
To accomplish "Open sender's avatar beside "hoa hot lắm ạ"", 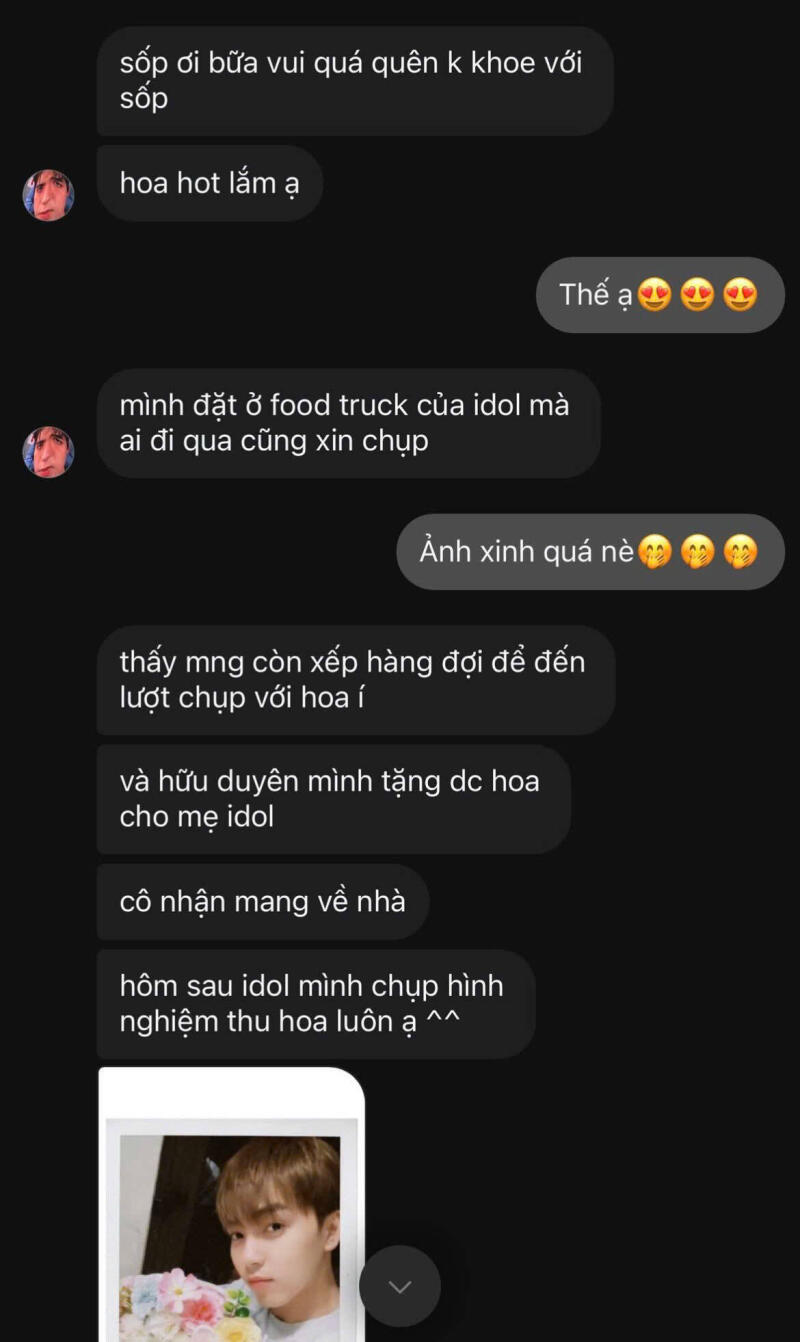I will [x=48, y=195].
